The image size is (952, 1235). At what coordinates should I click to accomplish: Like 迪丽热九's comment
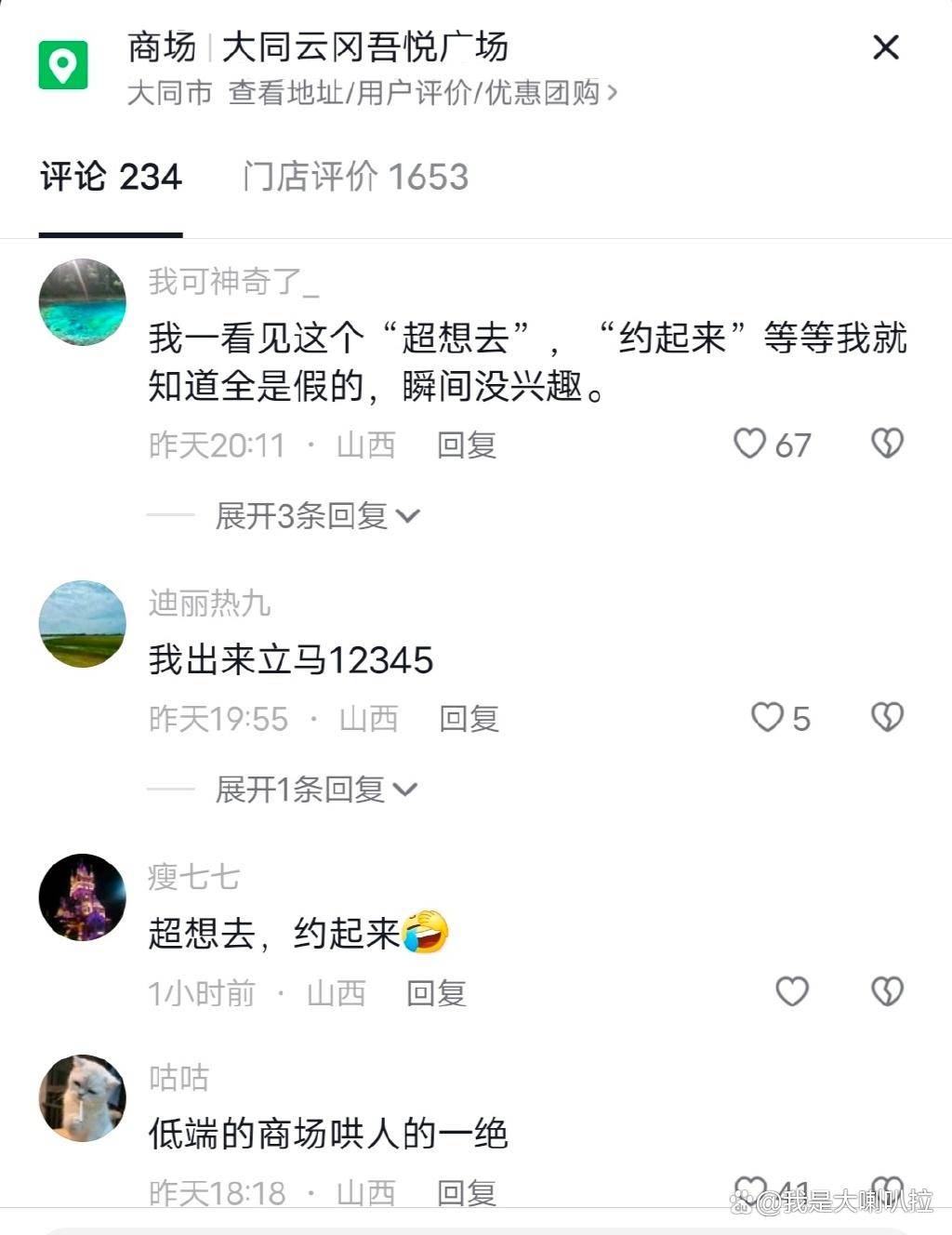(768, 717)
